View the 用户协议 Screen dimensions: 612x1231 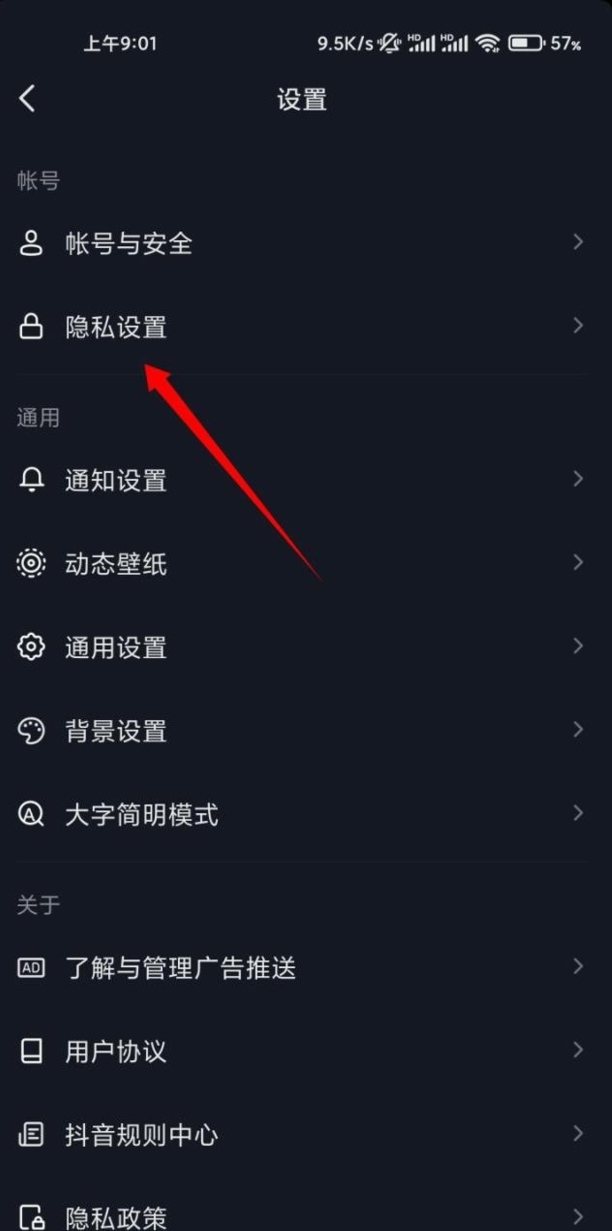pyautogui.click(x=306, y=1052)
